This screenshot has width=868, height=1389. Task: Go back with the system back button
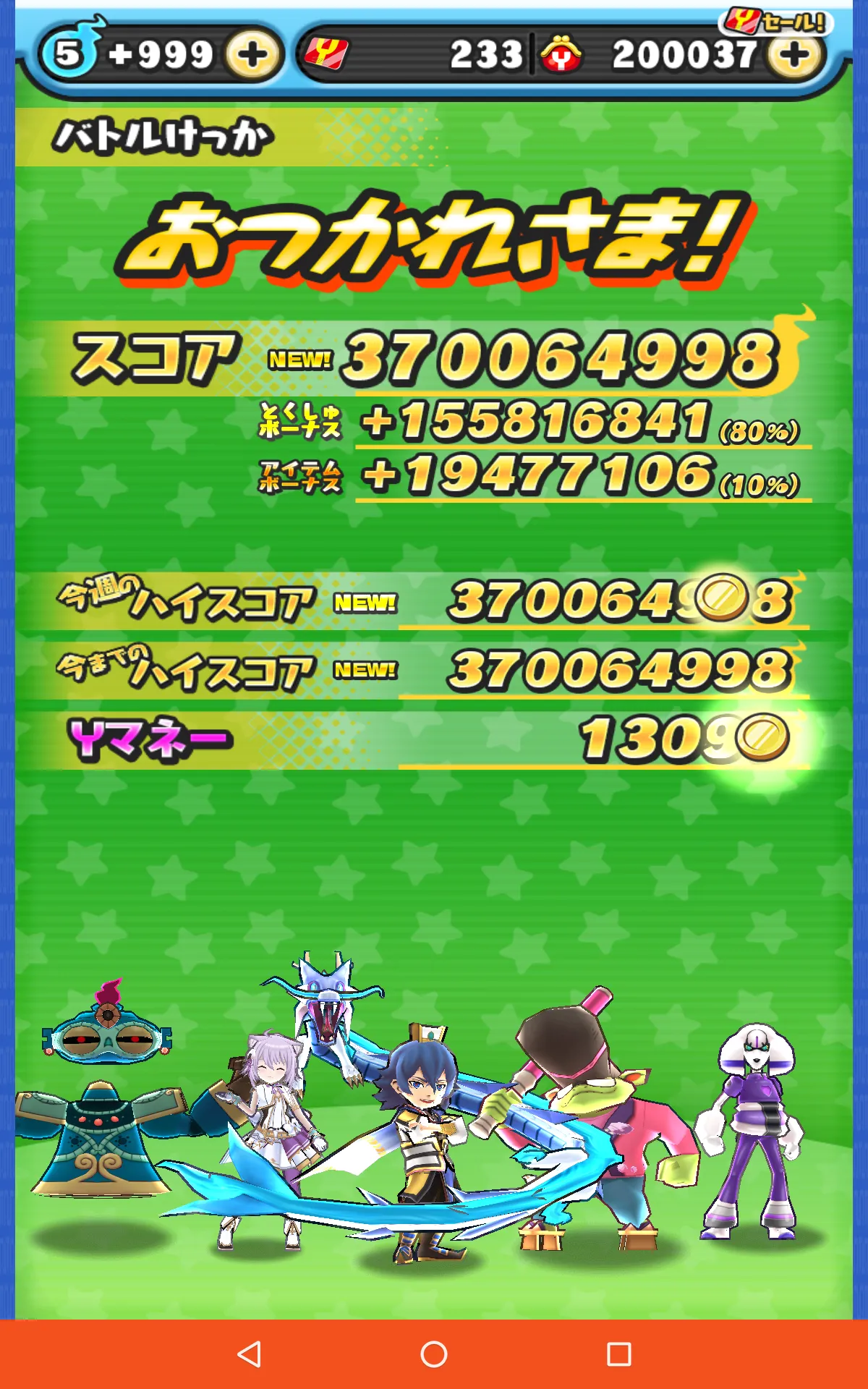point(250,1354)
